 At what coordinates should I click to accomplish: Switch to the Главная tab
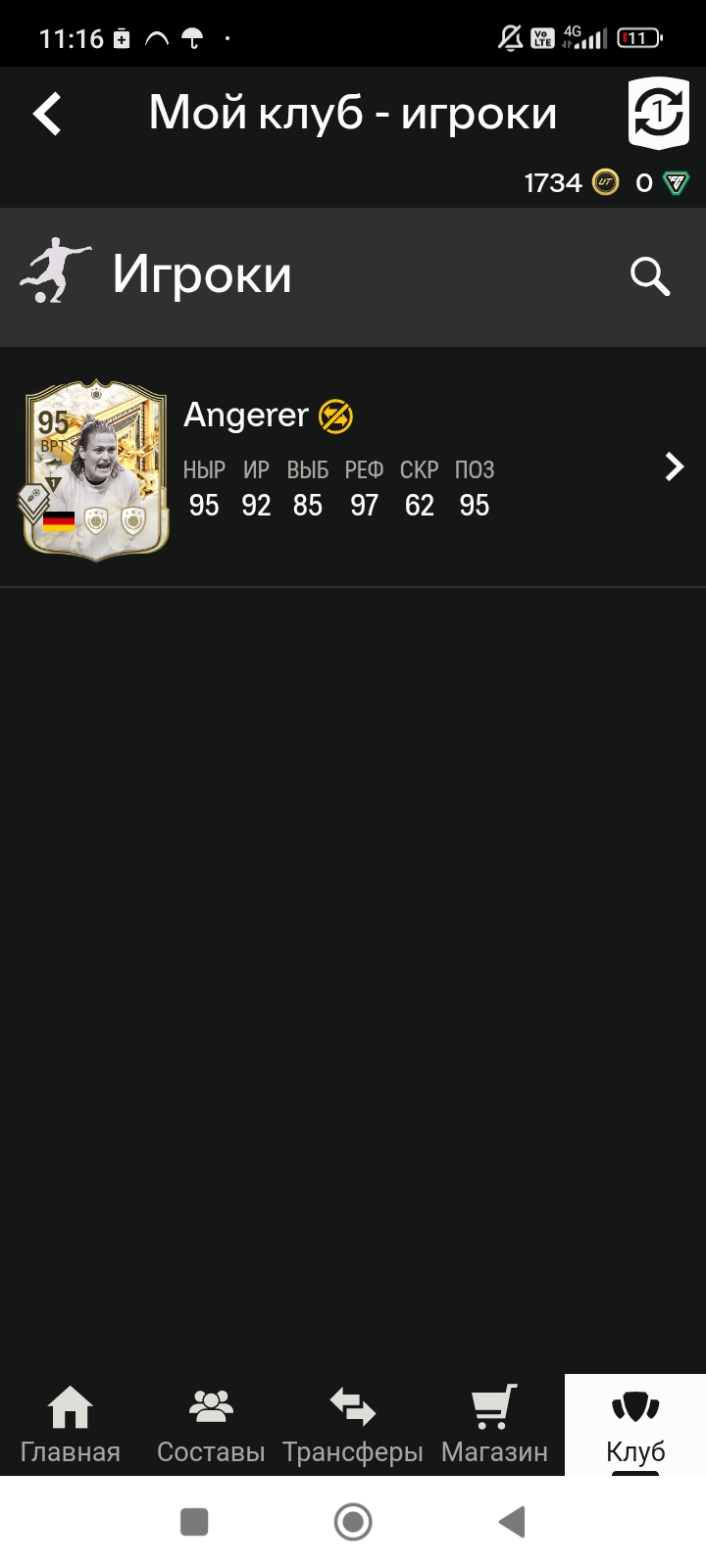[x=71, y=1425]
